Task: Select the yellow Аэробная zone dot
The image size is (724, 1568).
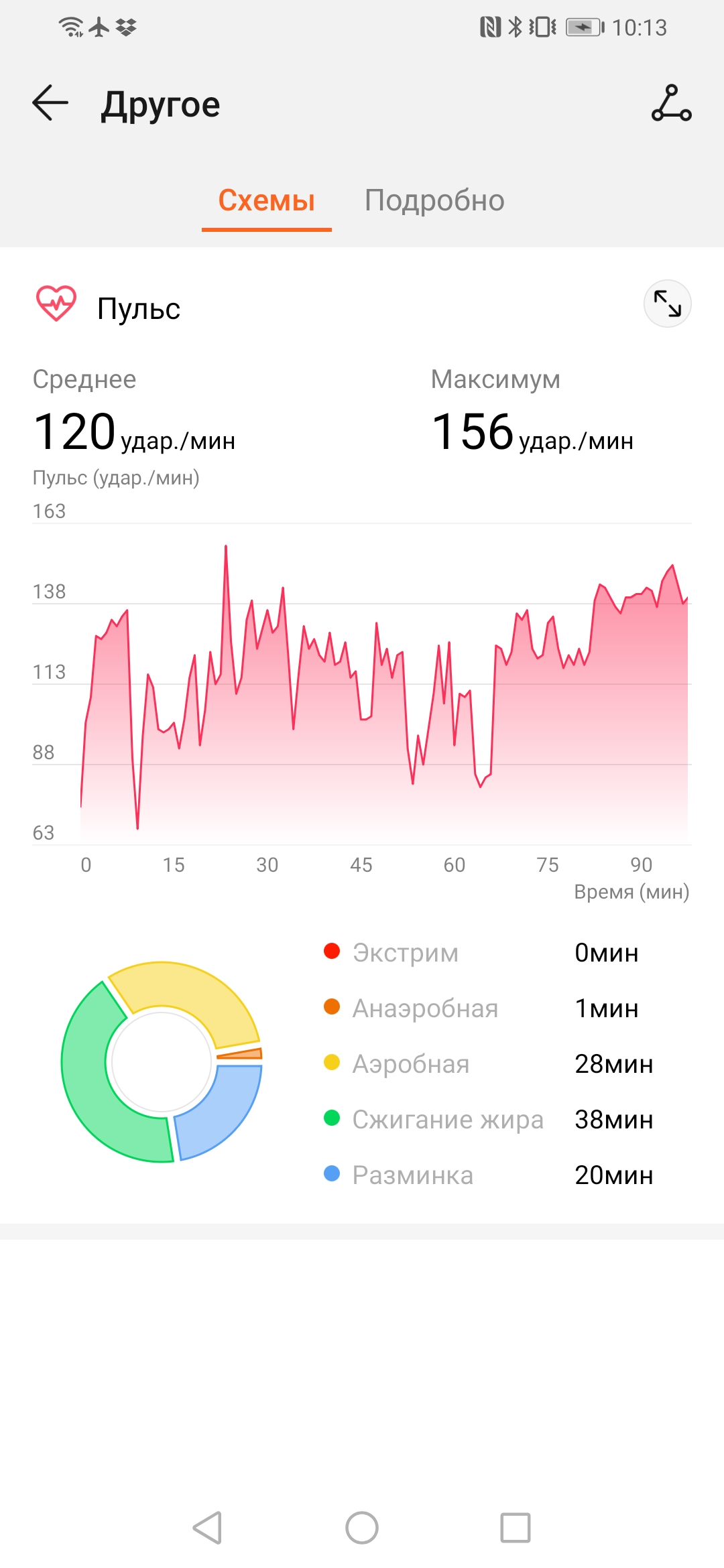Action: coord(331,1063)
